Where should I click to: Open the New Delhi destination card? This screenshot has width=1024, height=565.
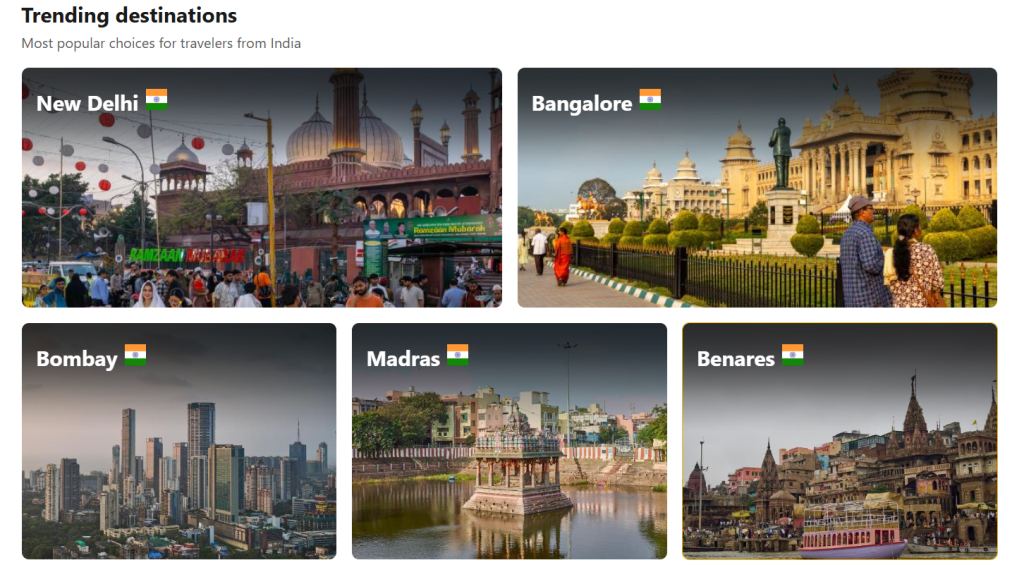(261, 187)
